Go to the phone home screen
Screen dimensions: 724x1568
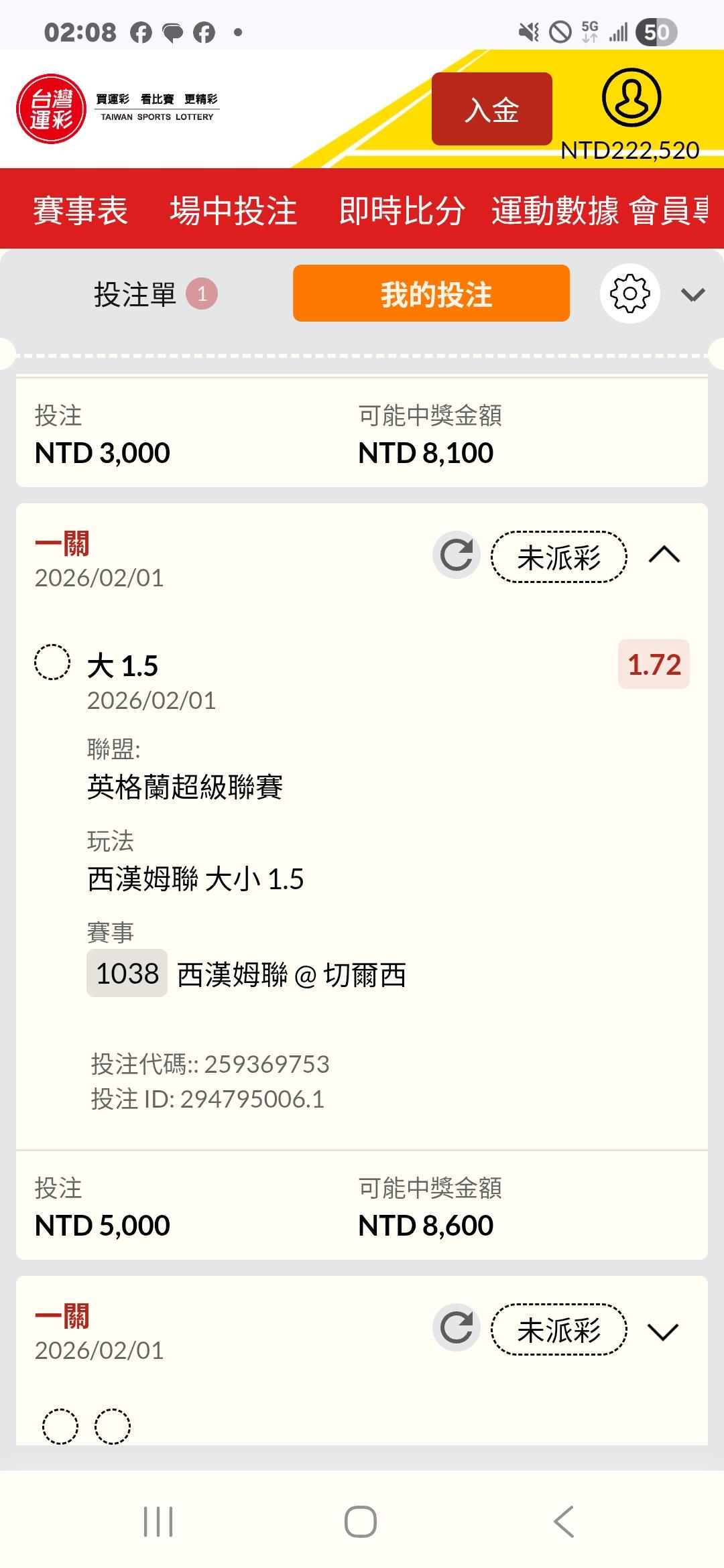point(361,1521)
